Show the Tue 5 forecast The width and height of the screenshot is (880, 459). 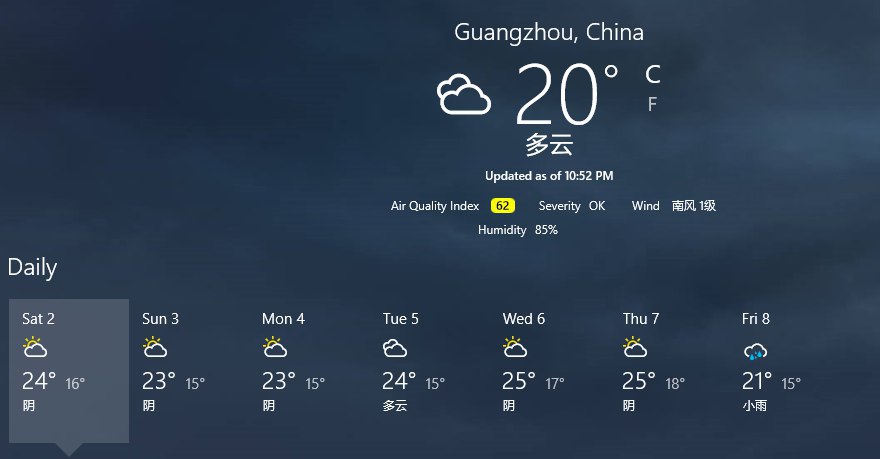tap(429, 365)
